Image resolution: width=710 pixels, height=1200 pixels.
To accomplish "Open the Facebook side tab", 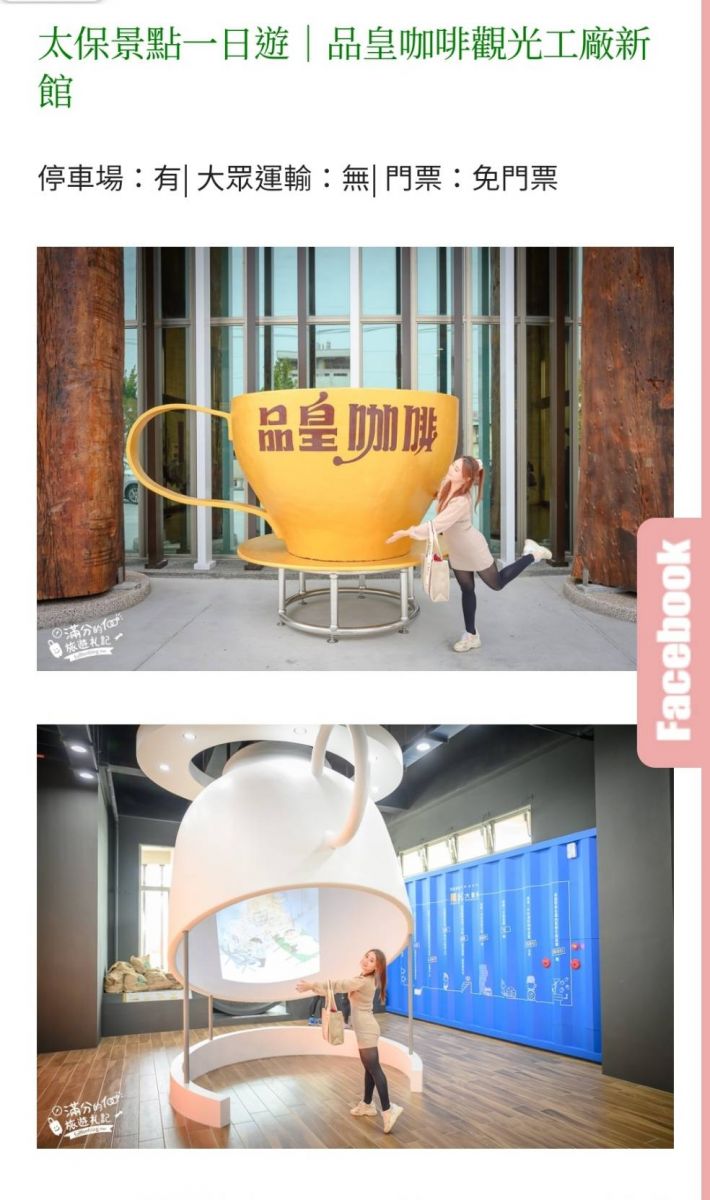I will (x=672, y=642).
